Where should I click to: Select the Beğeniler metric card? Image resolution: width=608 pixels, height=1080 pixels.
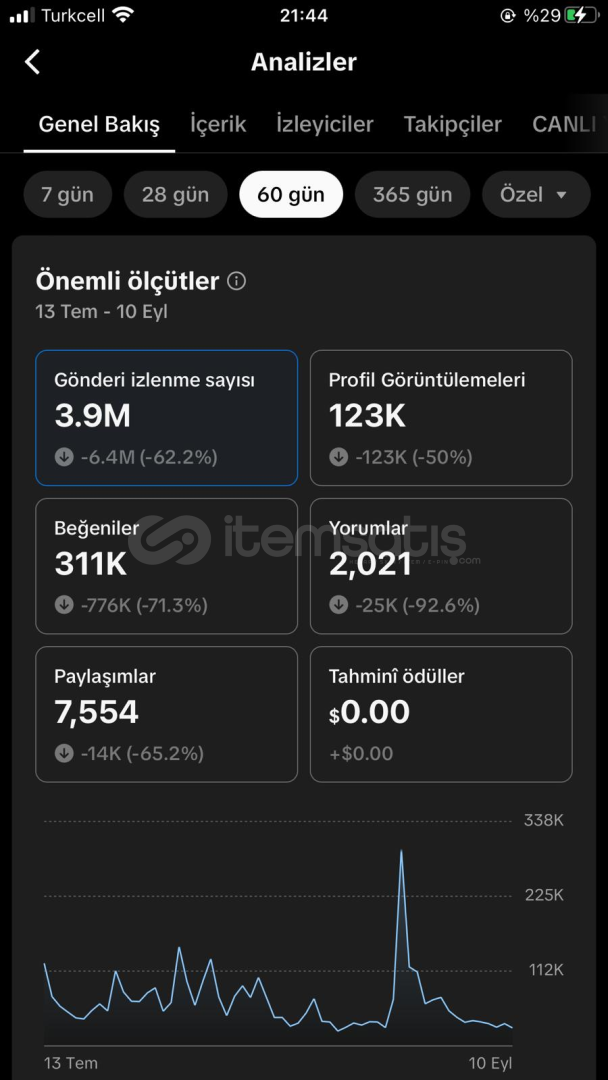tap(167, 565)
